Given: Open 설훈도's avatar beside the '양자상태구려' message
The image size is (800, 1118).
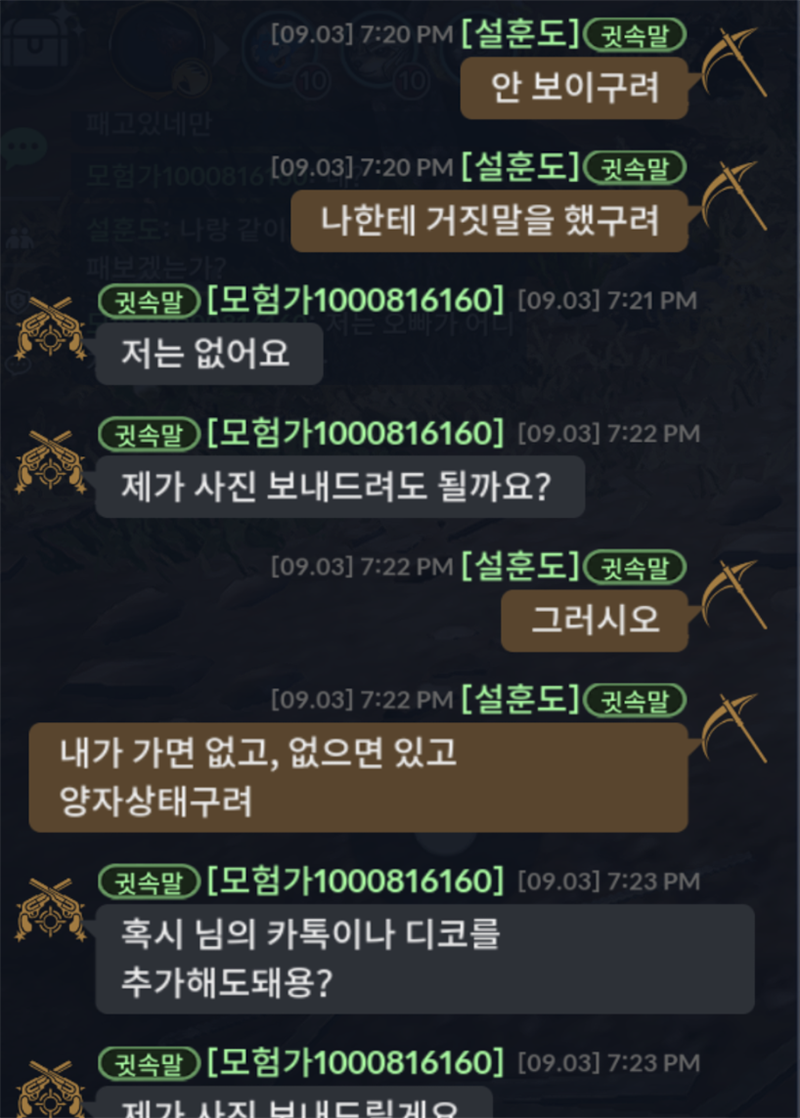Looking at the screenshot, I should pyautogui.click(x=733, y=729).
